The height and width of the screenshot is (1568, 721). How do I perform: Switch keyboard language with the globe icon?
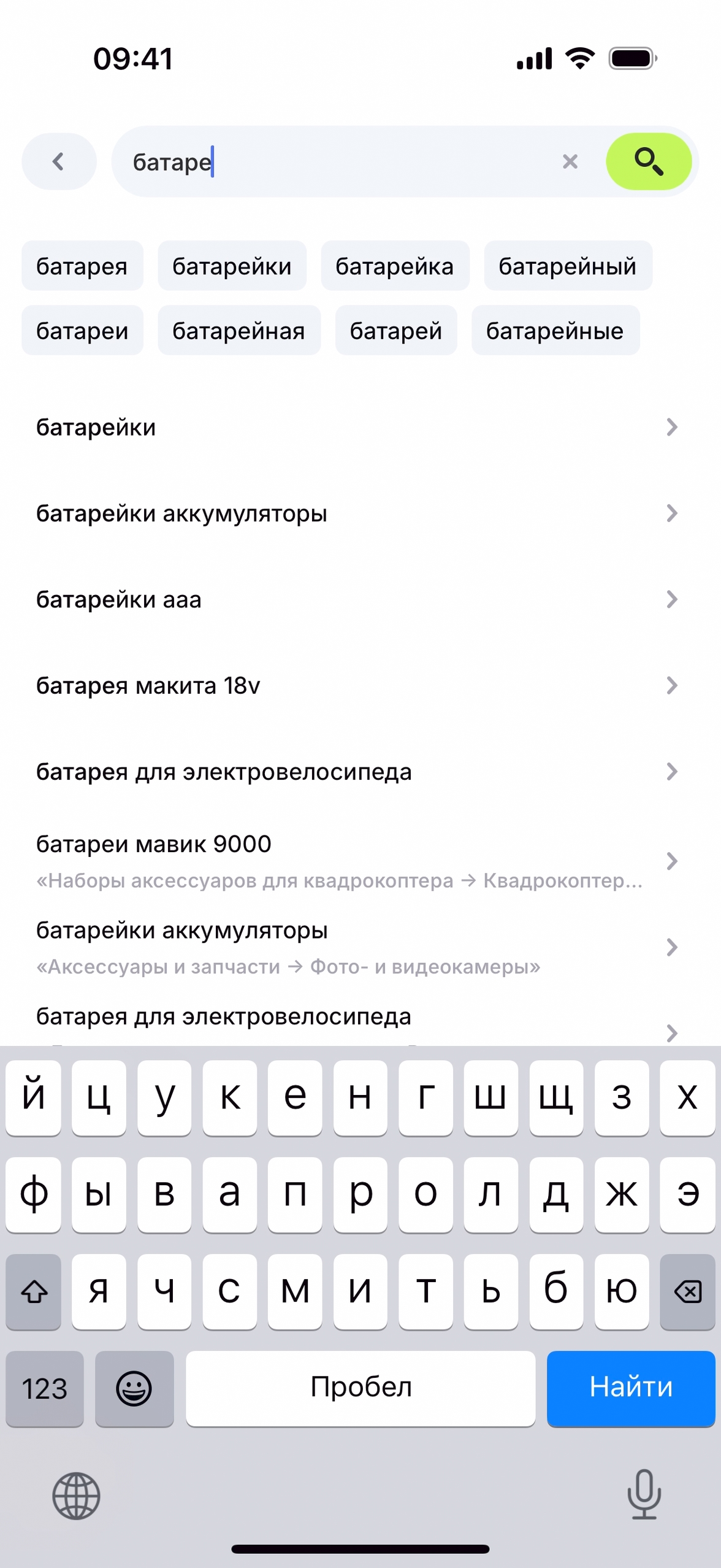pos(76,1496)
